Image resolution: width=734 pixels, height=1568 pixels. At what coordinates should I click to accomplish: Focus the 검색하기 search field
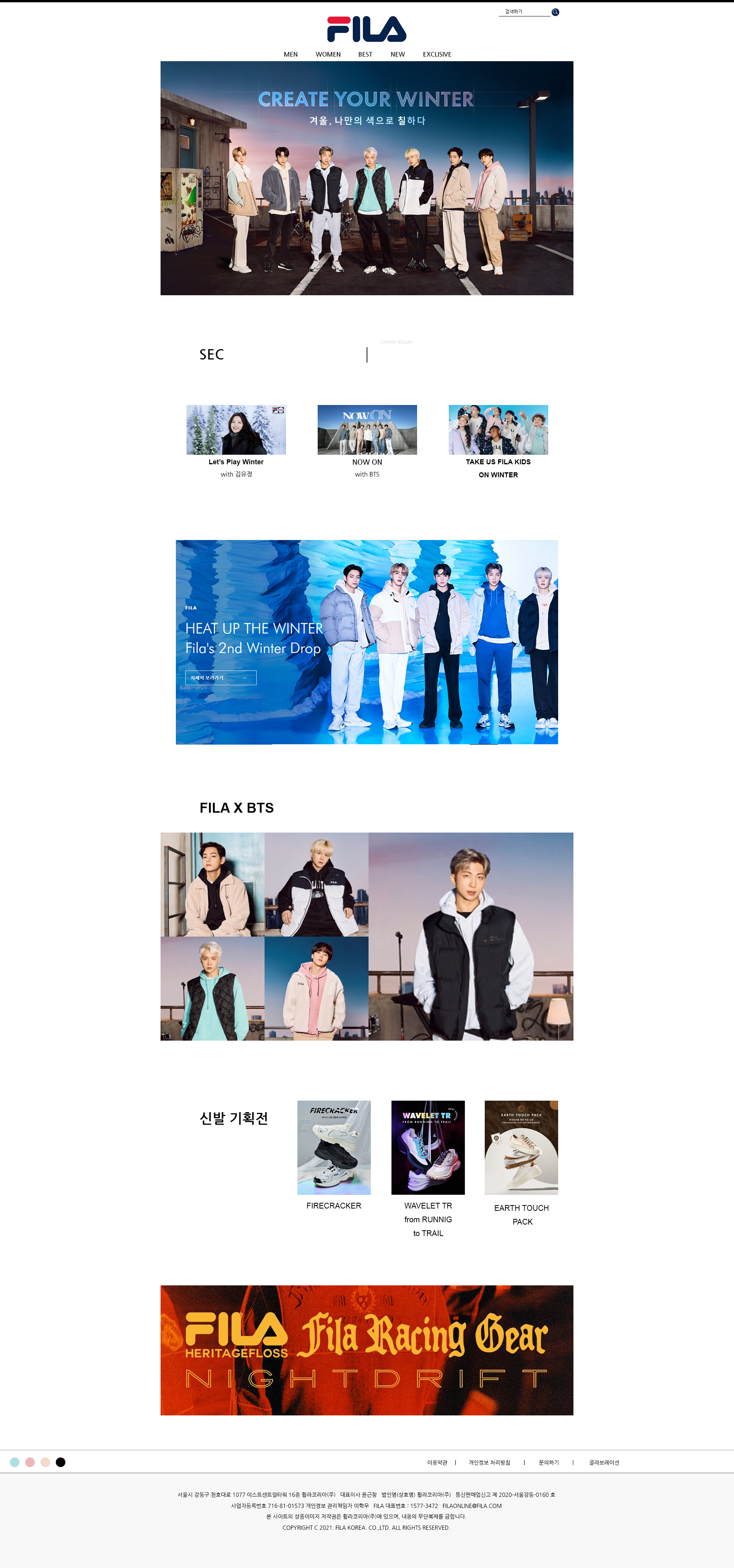tap(524, 12)
